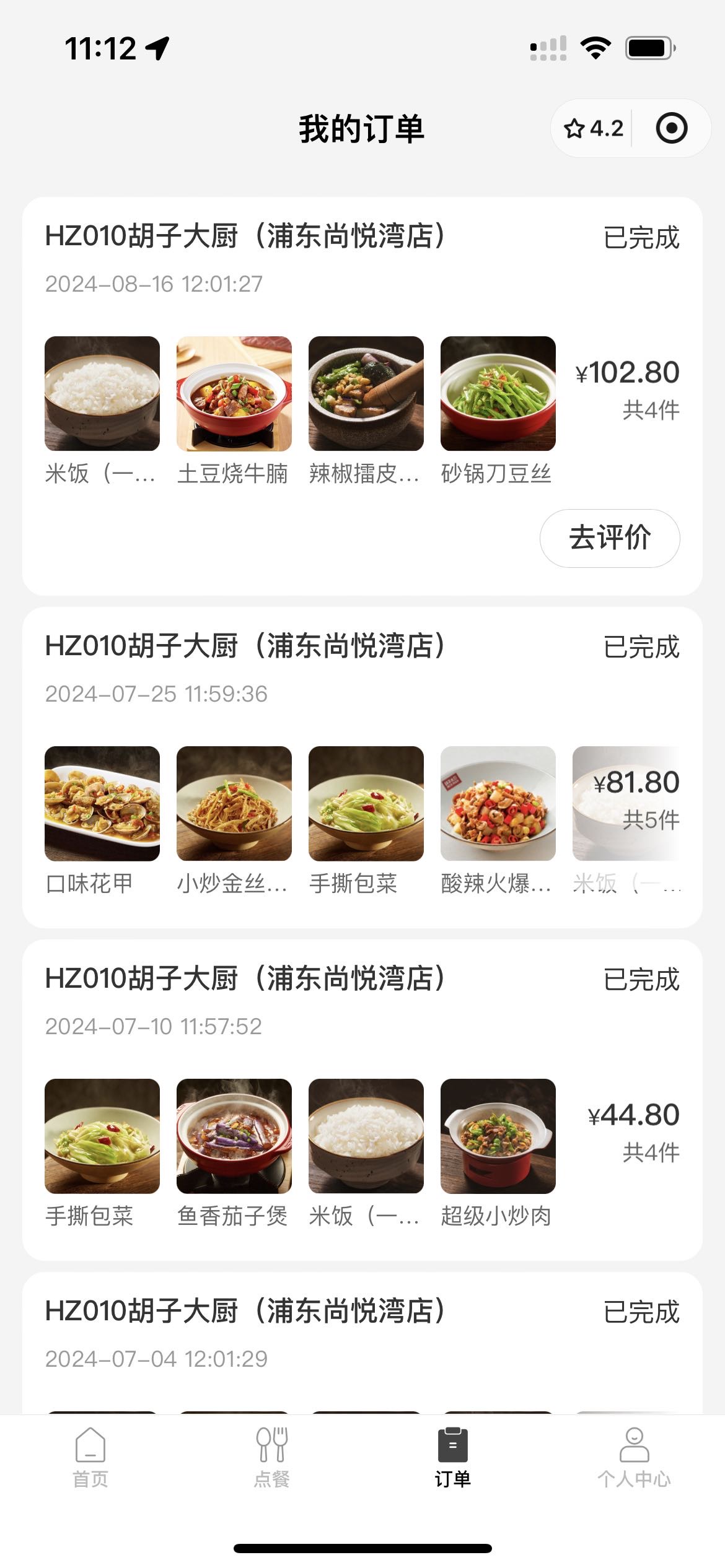Screen dimensions: 725x1568
Task: Switch to the 首页 tab
Action: point(90,1458)
